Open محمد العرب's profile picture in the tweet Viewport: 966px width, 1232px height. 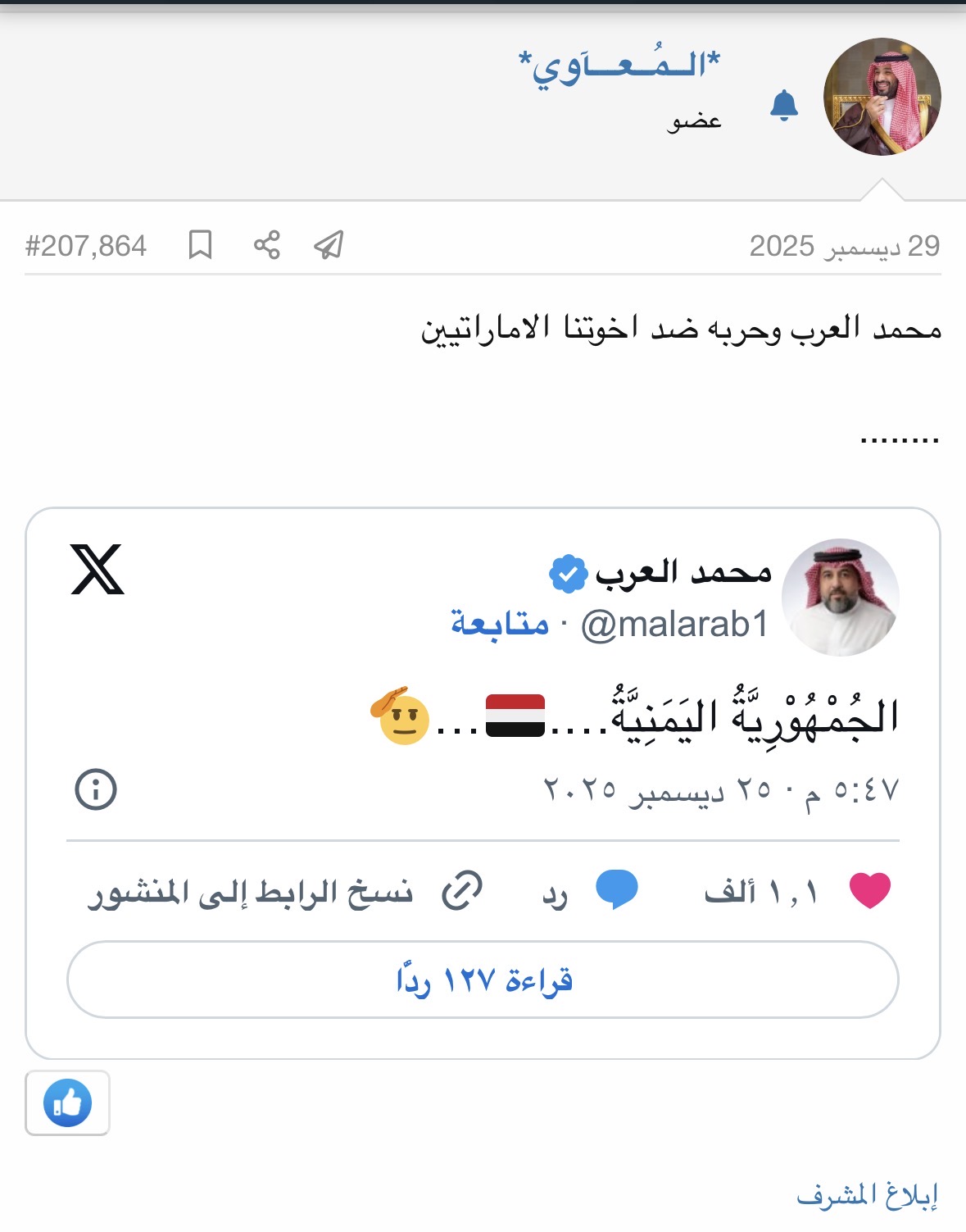[840, 598]
